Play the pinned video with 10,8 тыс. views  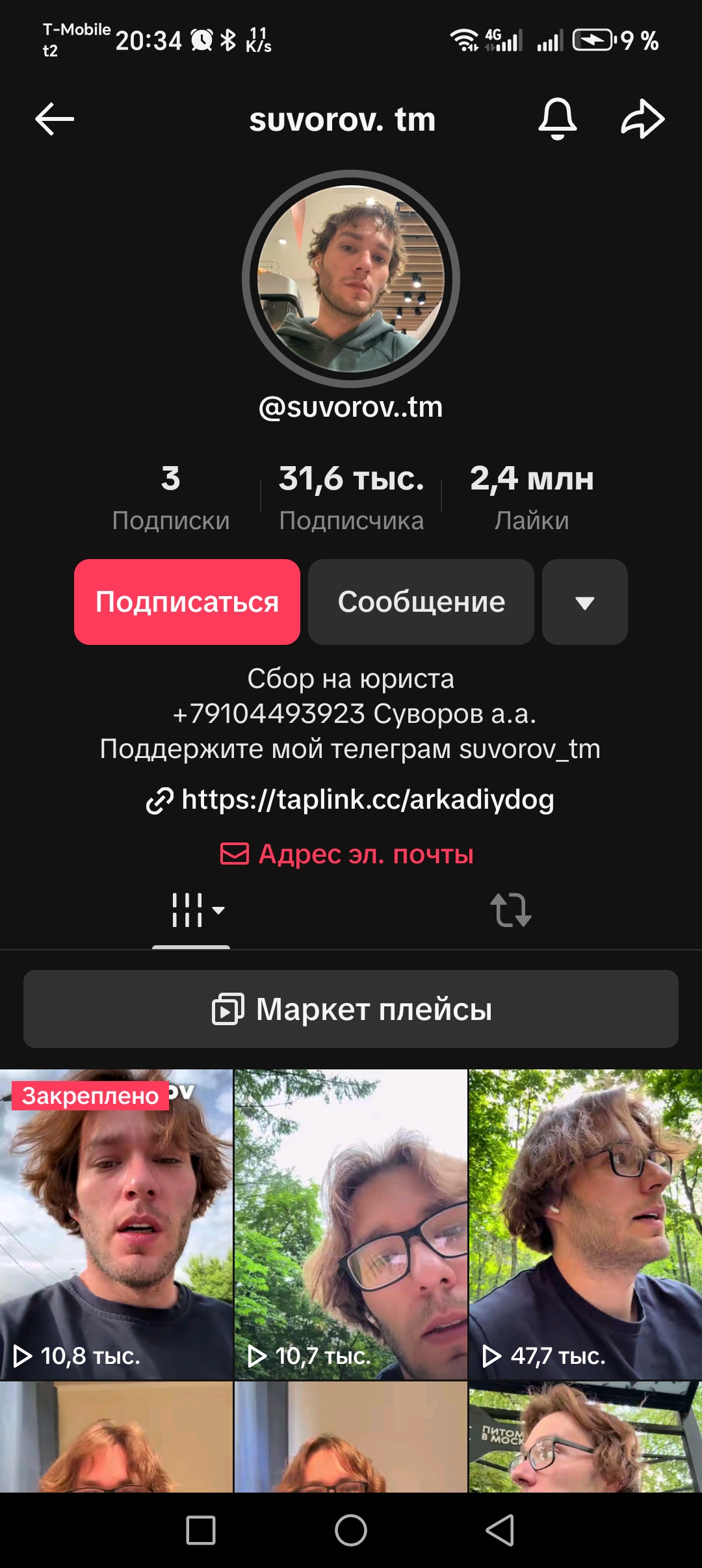coord(116,1225)
